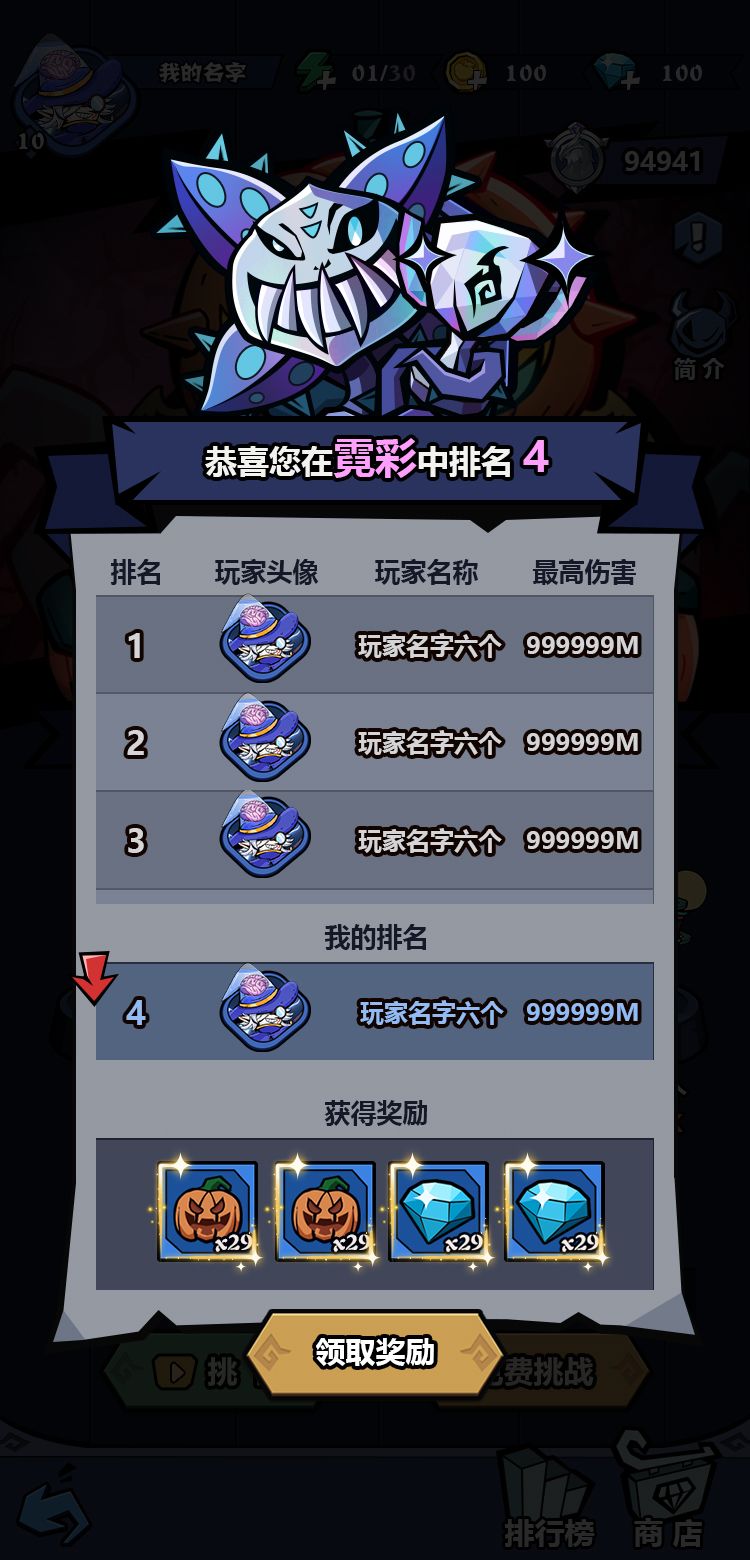Click the exclamation mark hexagon icon
The height and width of the screenshot is (1560, 750).
point(700,237)
